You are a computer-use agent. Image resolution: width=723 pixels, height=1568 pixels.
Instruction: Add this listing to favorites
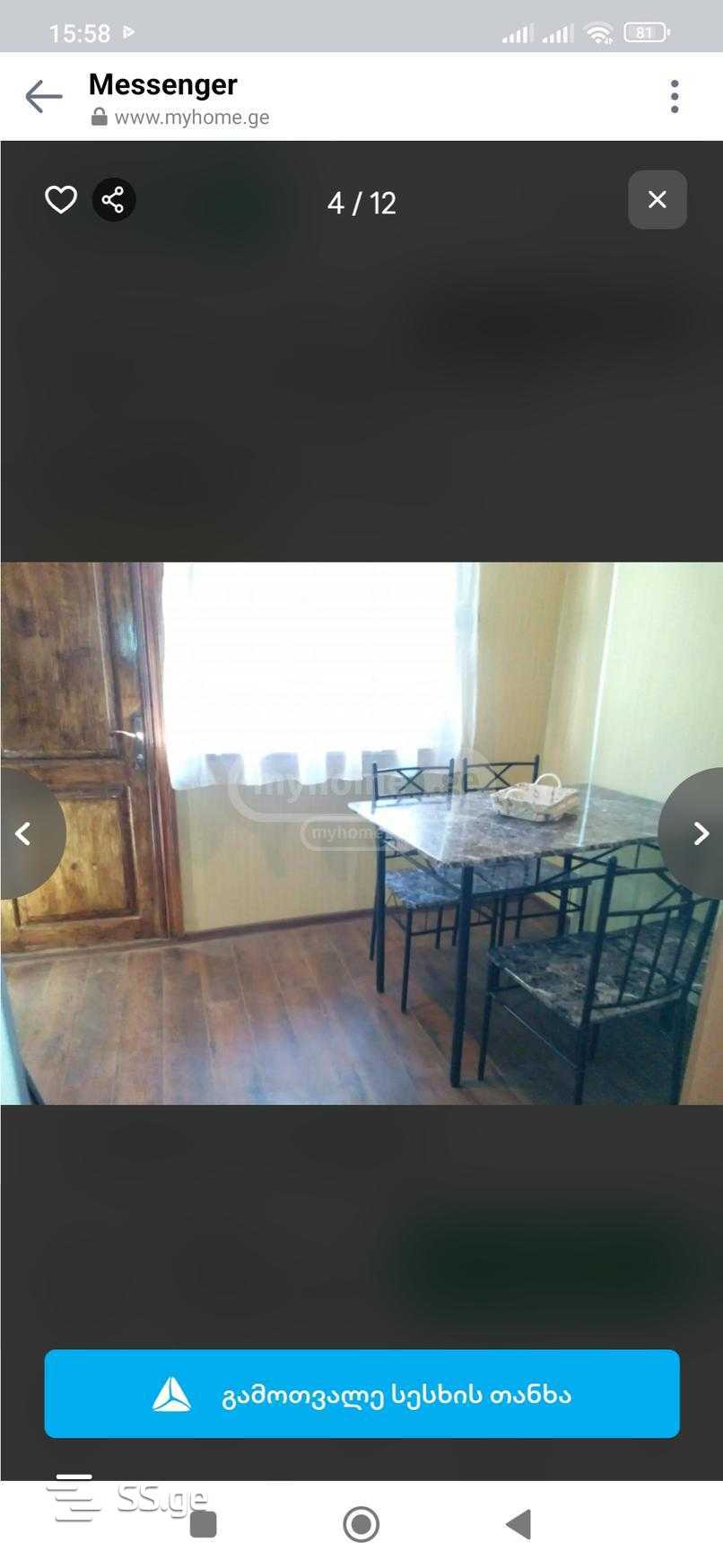[61, 199]
